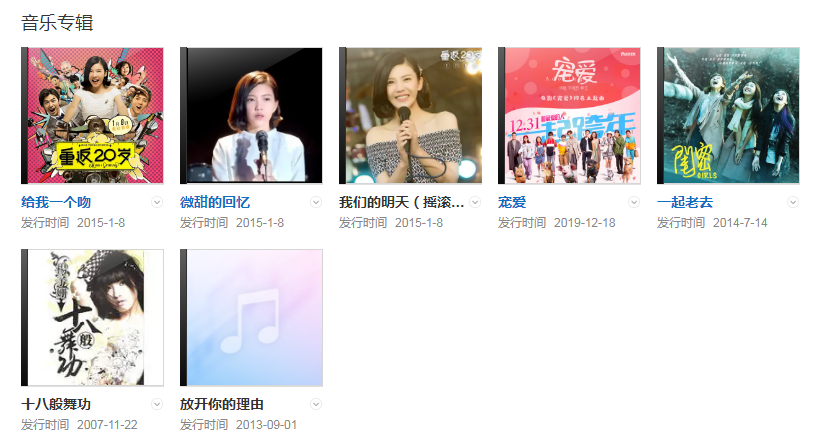Screen dimensions: 817x445
Task: Open the 微甜的回忆 album cover
Action: pyautogui.click(x=253, y=116)
